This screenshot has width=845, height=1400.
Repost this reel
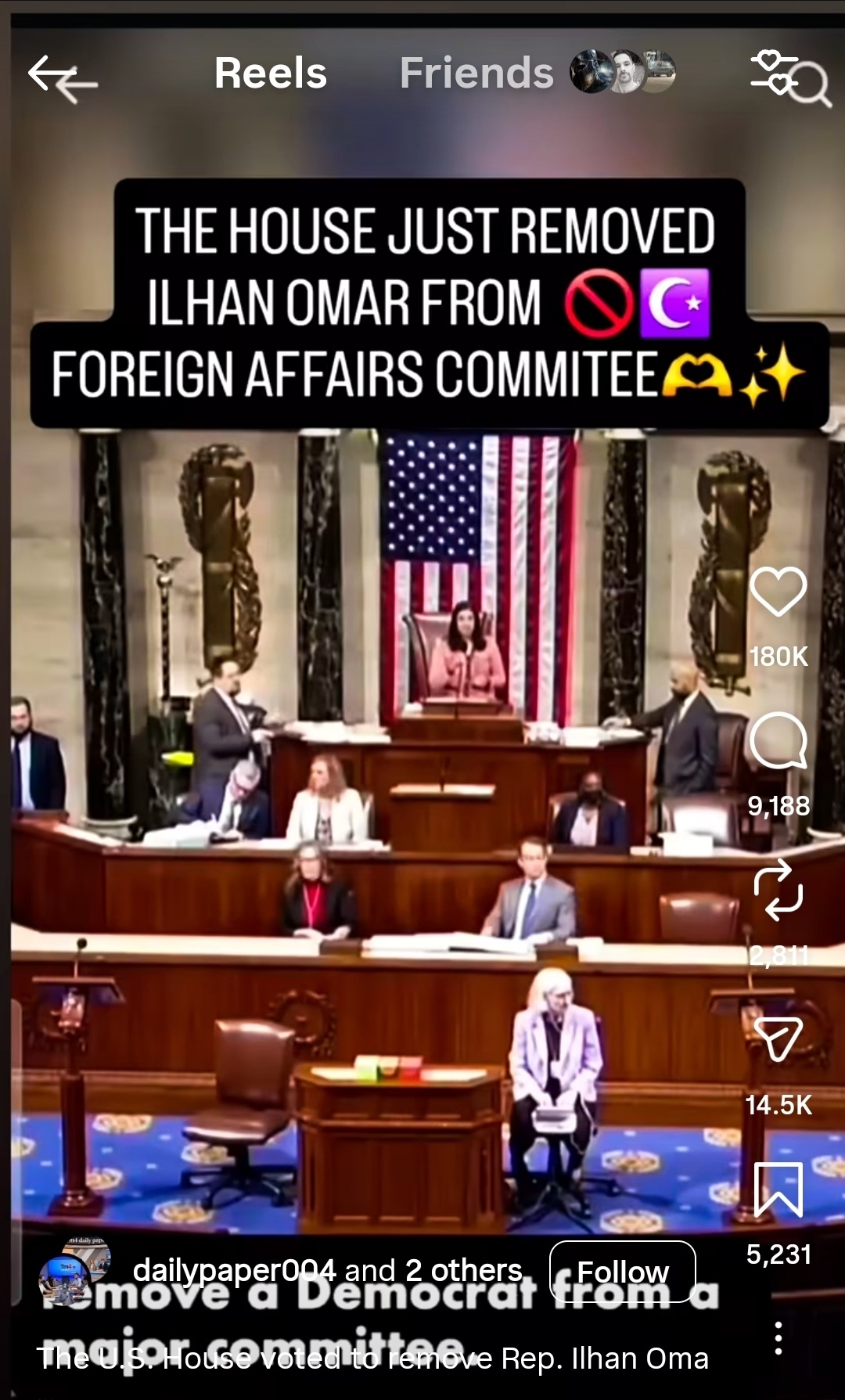(778, 890)
